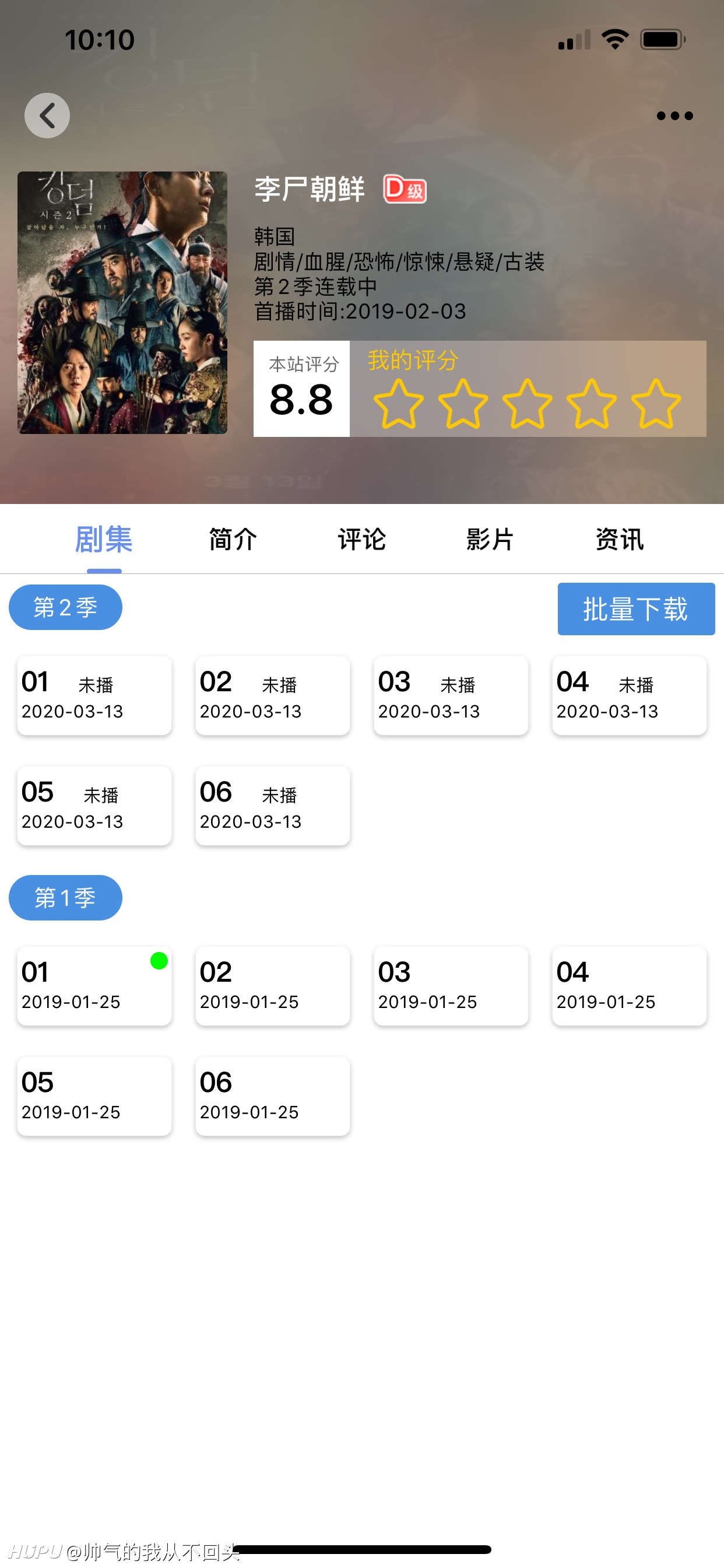724x1568 pixels.
Task: Open season 1 episode 01 dated 2019-01-25
Action: [x=94, y=985]
